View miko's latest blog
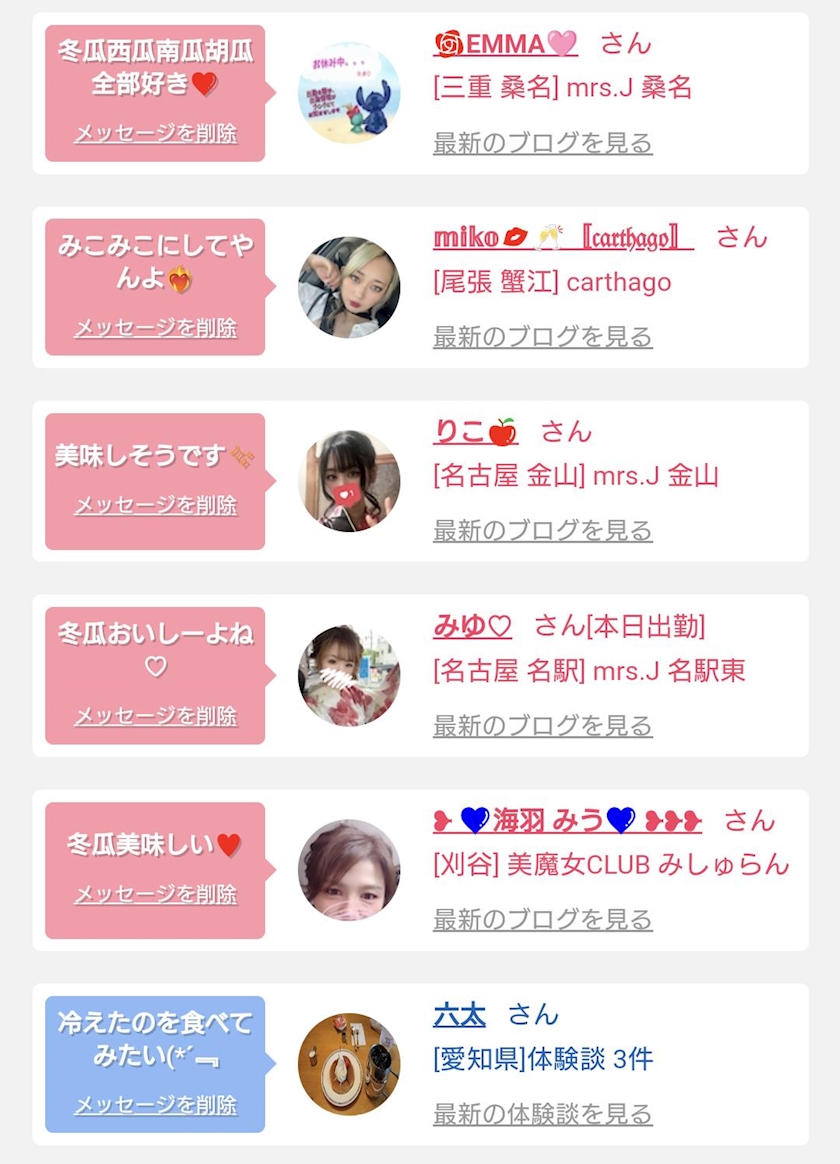 pyautogui.click(x=542, y=337)
